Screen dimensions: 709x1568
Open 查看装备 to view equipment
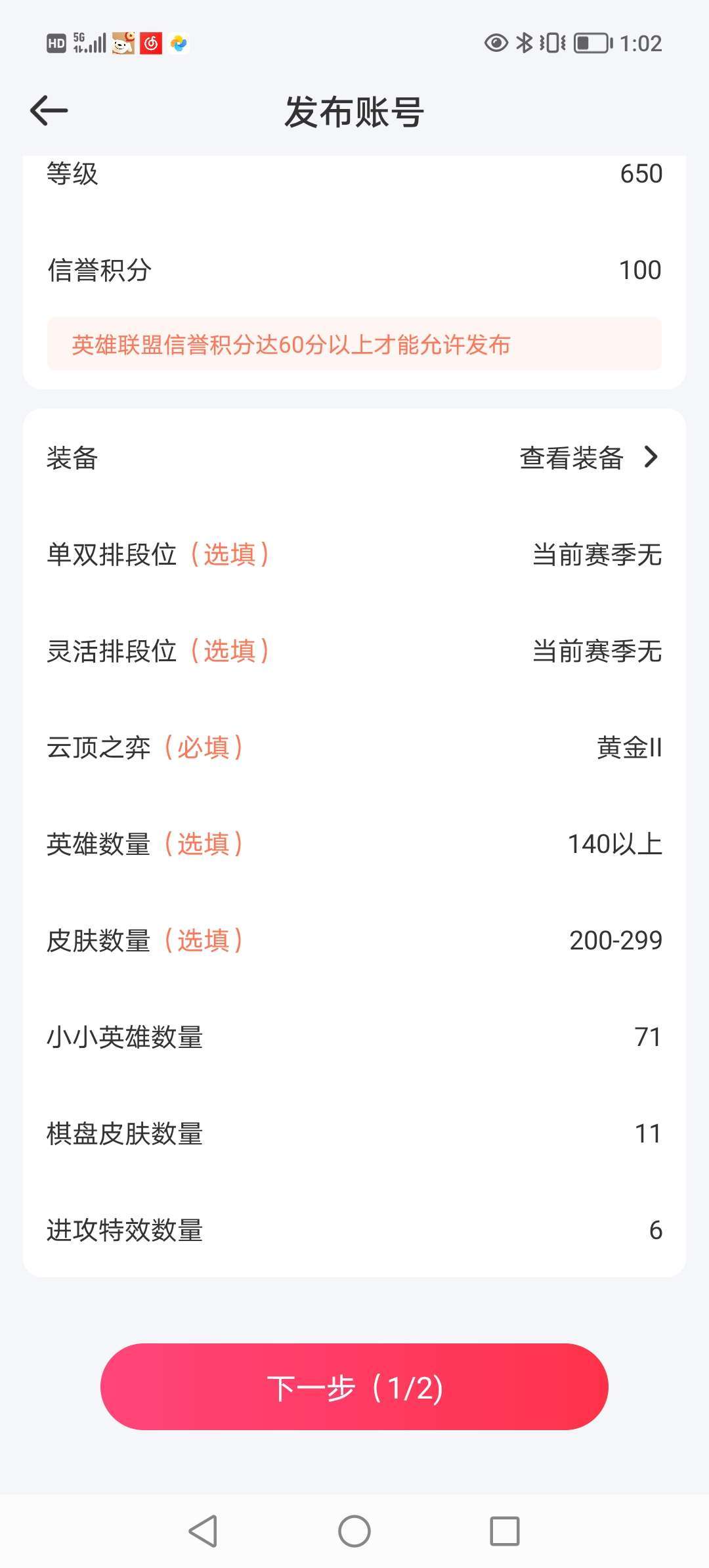click(x=589, y=458)
